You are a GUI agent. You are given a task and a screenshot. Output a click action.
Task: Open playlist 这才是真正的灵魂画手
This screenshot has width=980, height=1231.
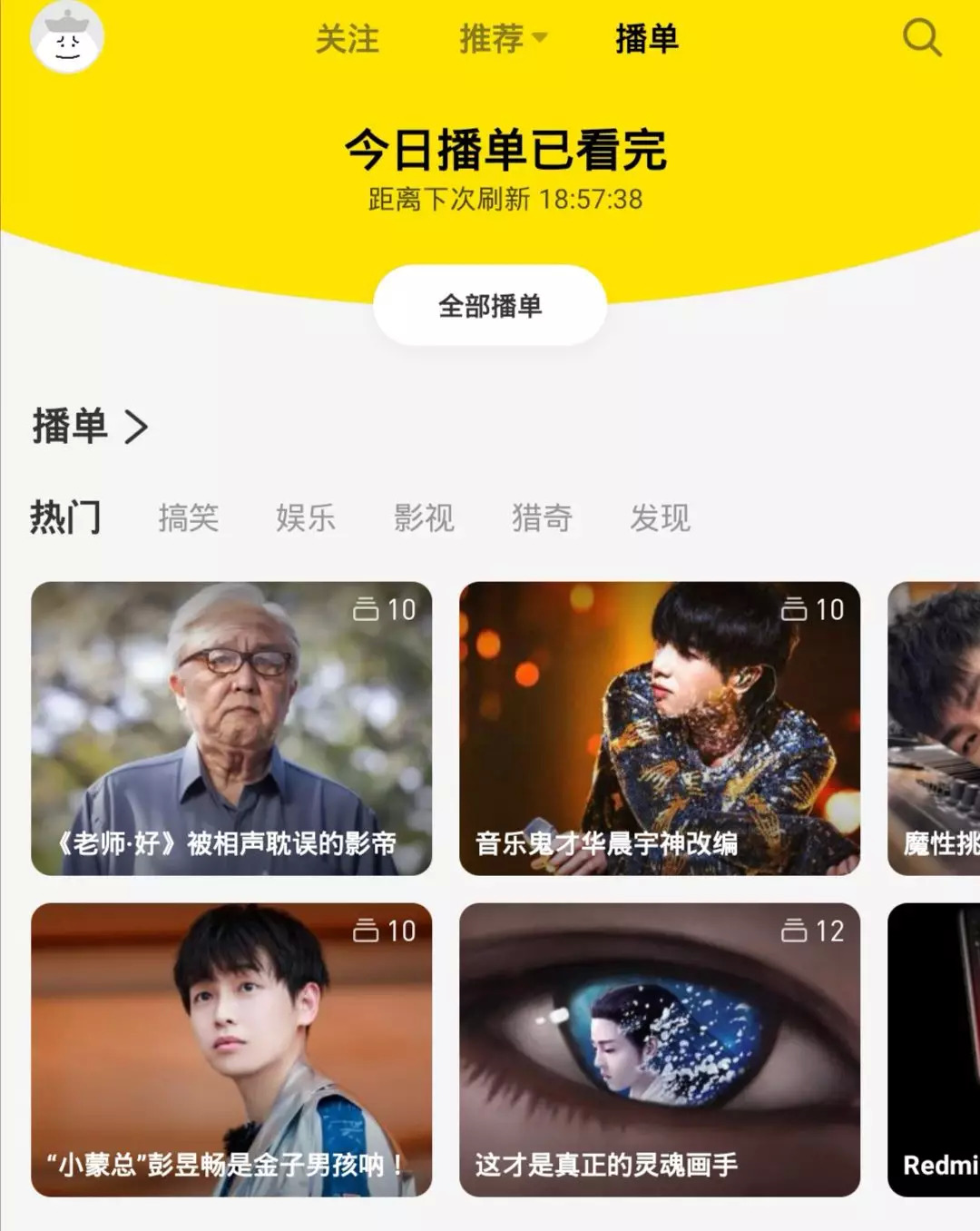[x=660, y=1049]
